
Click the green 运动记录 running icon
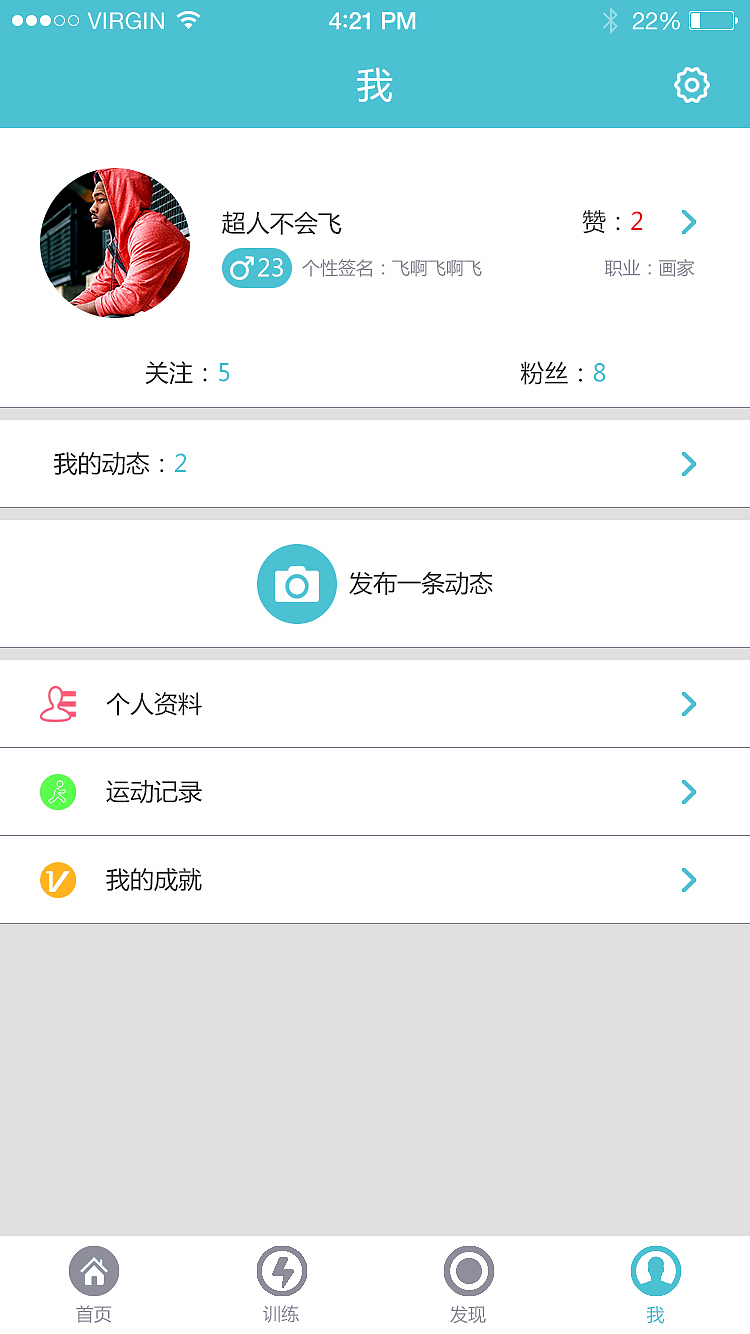(57, 791)
